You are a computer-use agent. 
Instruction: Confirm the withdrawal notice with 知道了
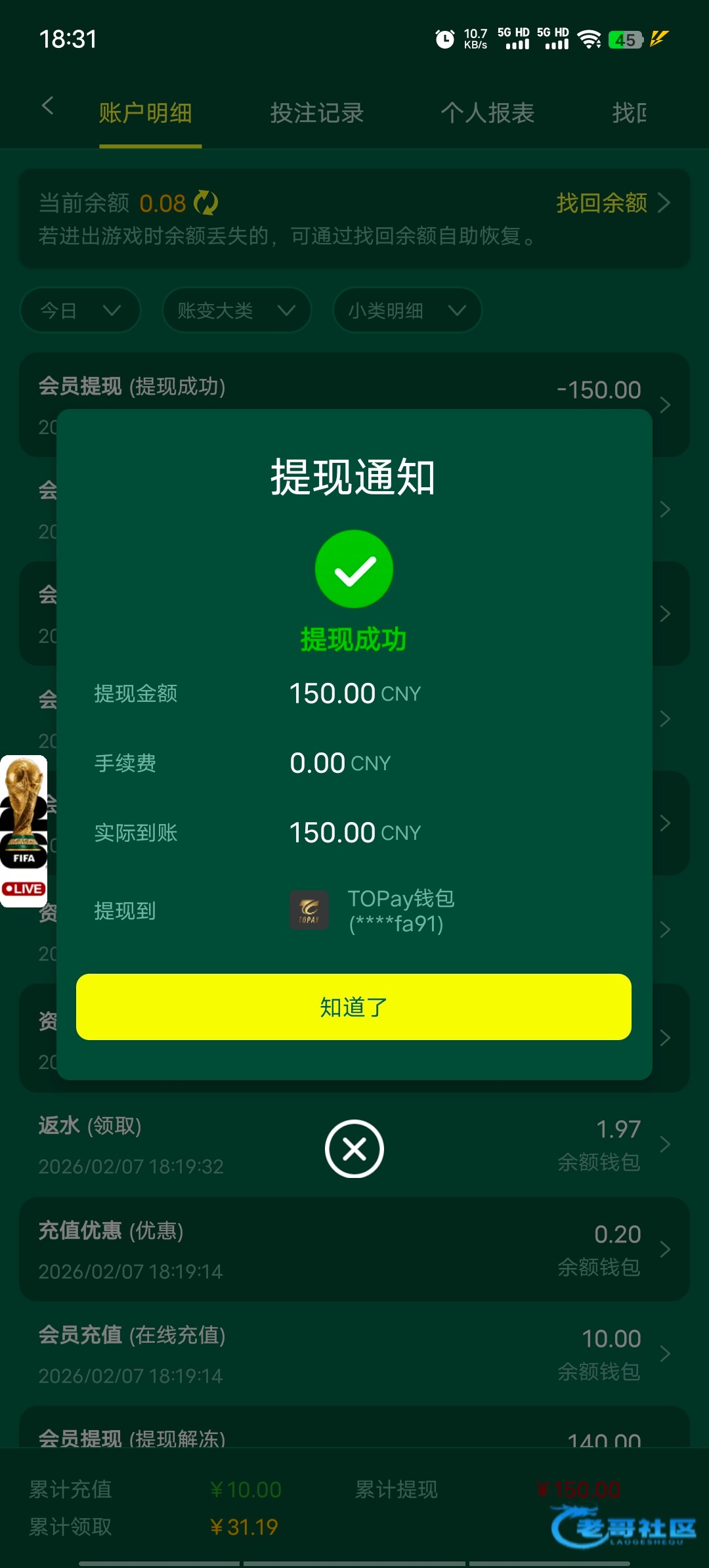point(353,1007)
